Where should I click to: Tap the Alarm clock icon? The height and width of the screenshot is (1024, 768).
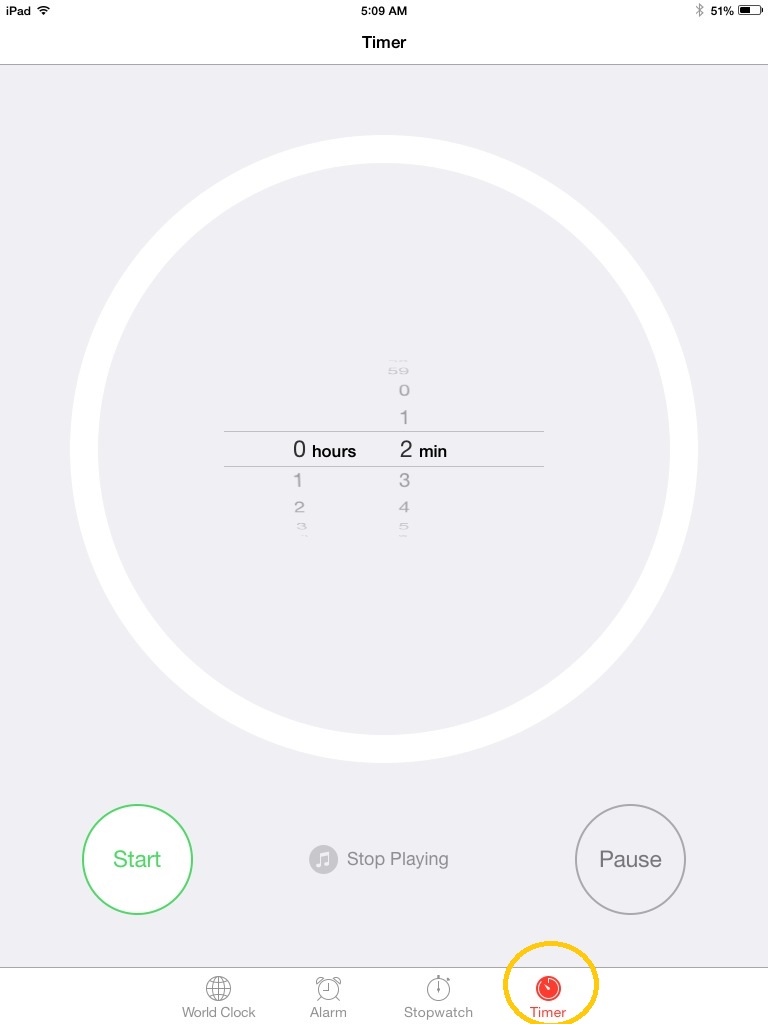coord(328,988)
